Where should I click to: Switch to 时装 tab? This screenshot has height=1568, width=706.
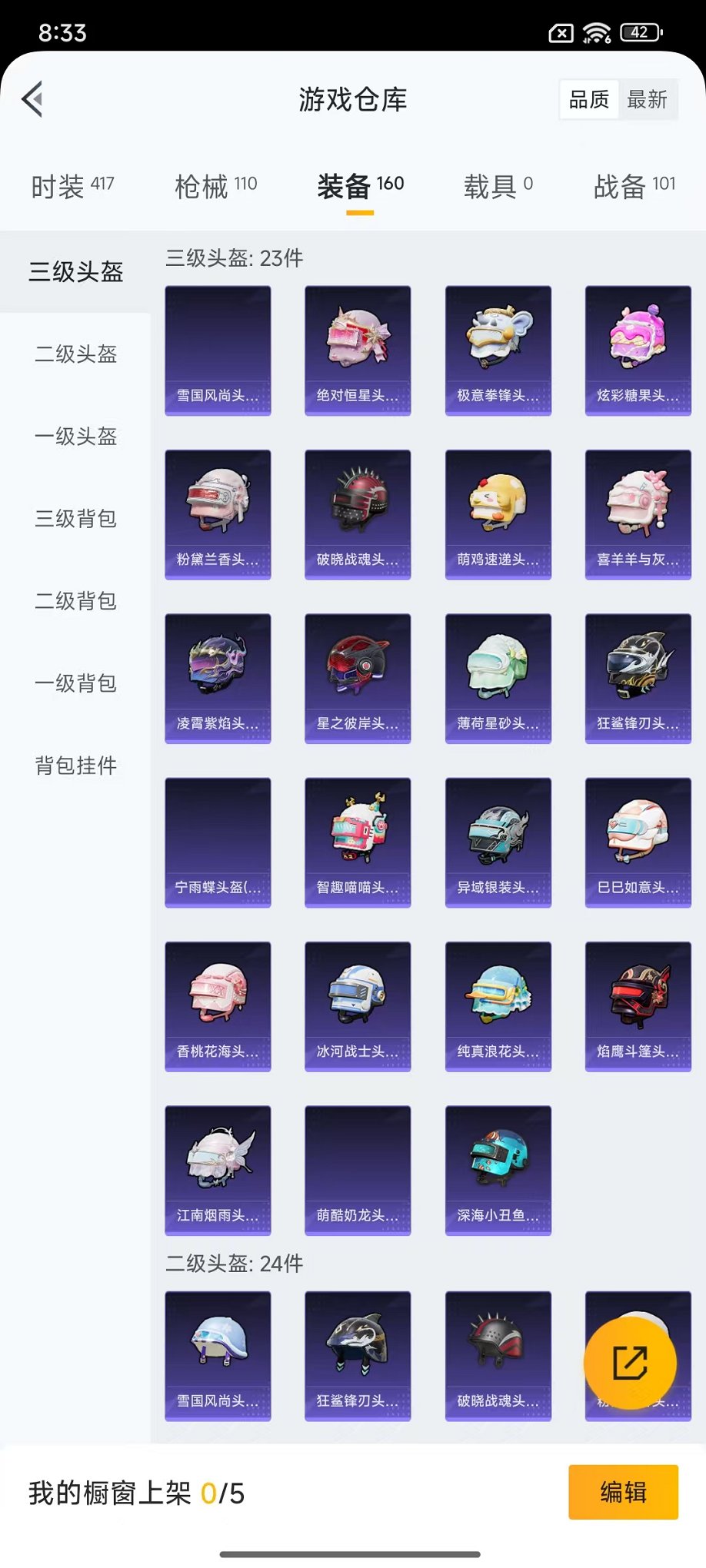click(x=72, y=186)
